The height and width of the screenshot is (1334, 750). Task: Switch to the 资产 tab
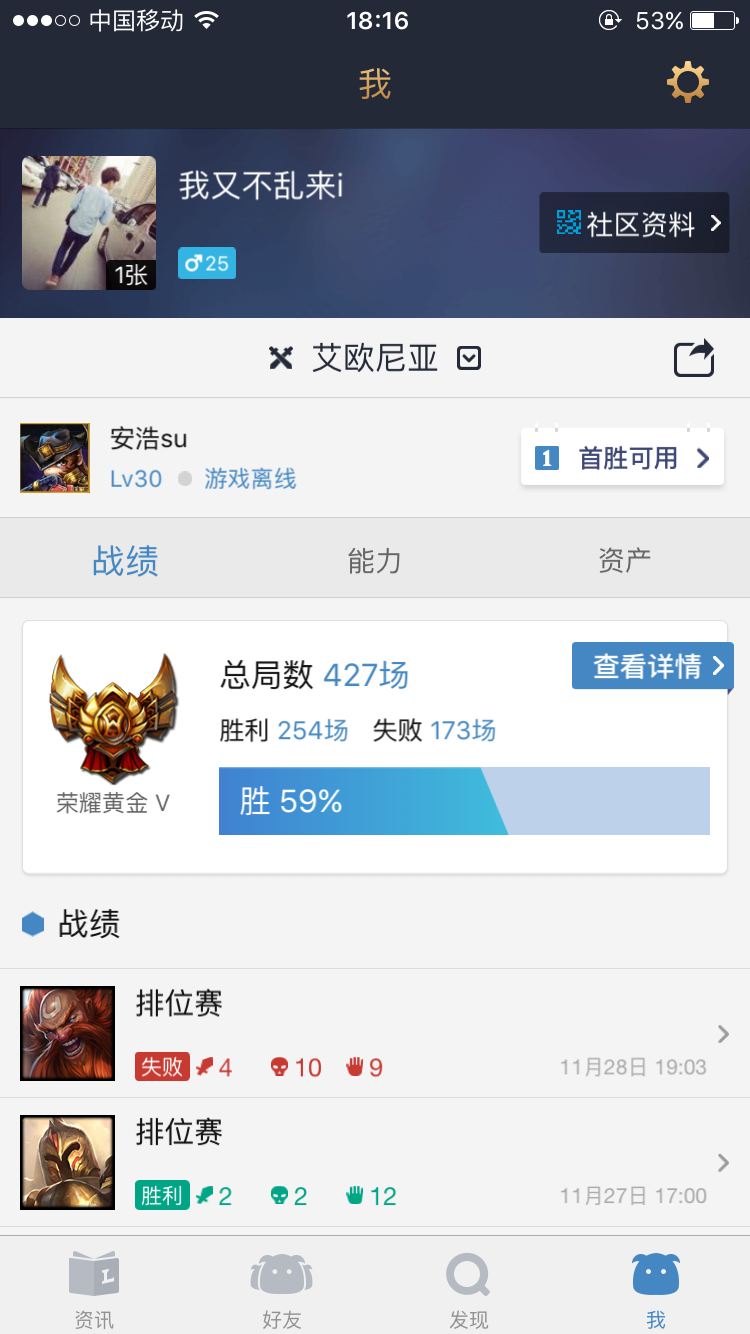[625, 561]
